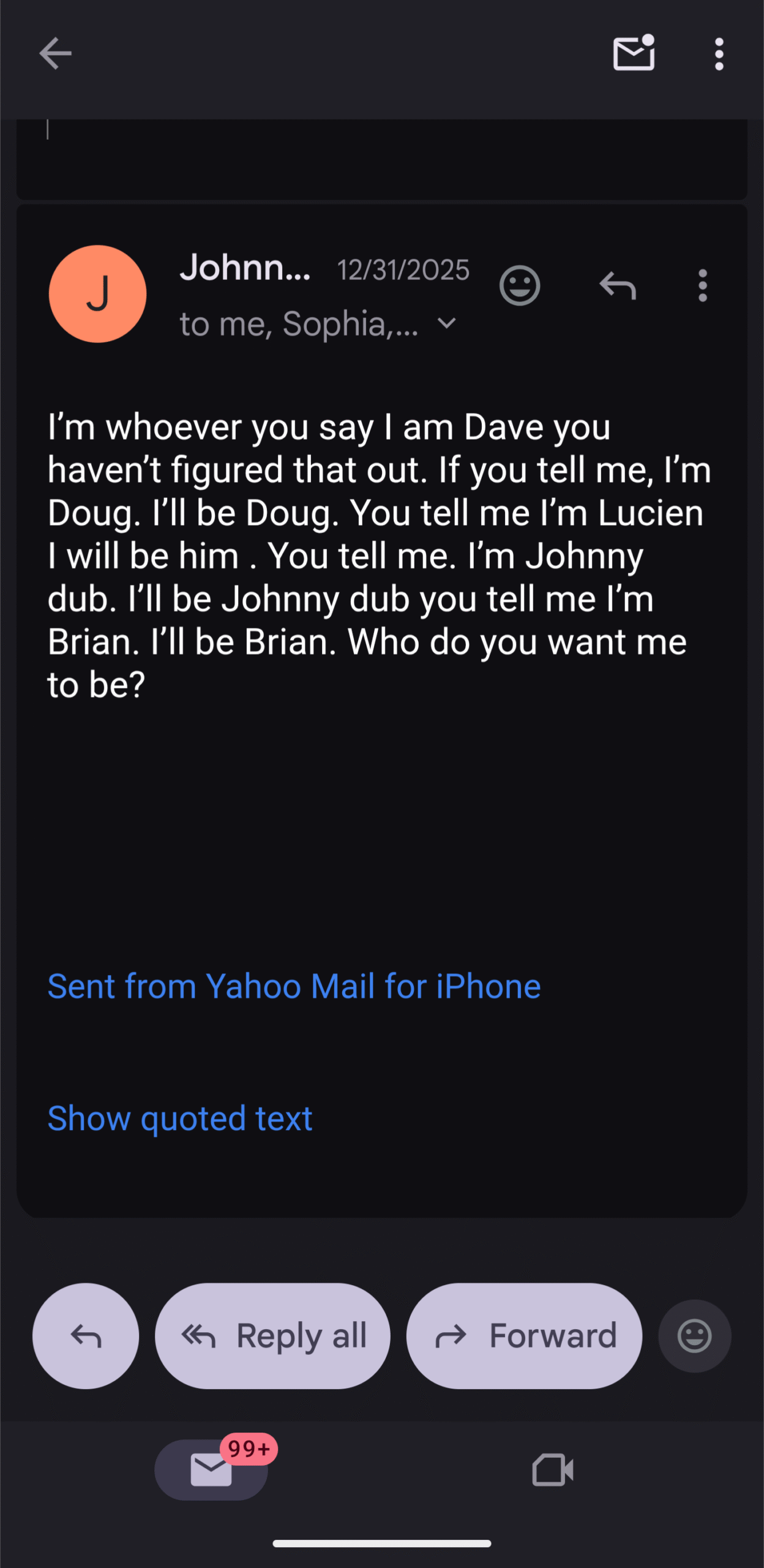Open the top bar overflow menu
This screenshot has width=764, height=1568.
[x=719, y=54]
